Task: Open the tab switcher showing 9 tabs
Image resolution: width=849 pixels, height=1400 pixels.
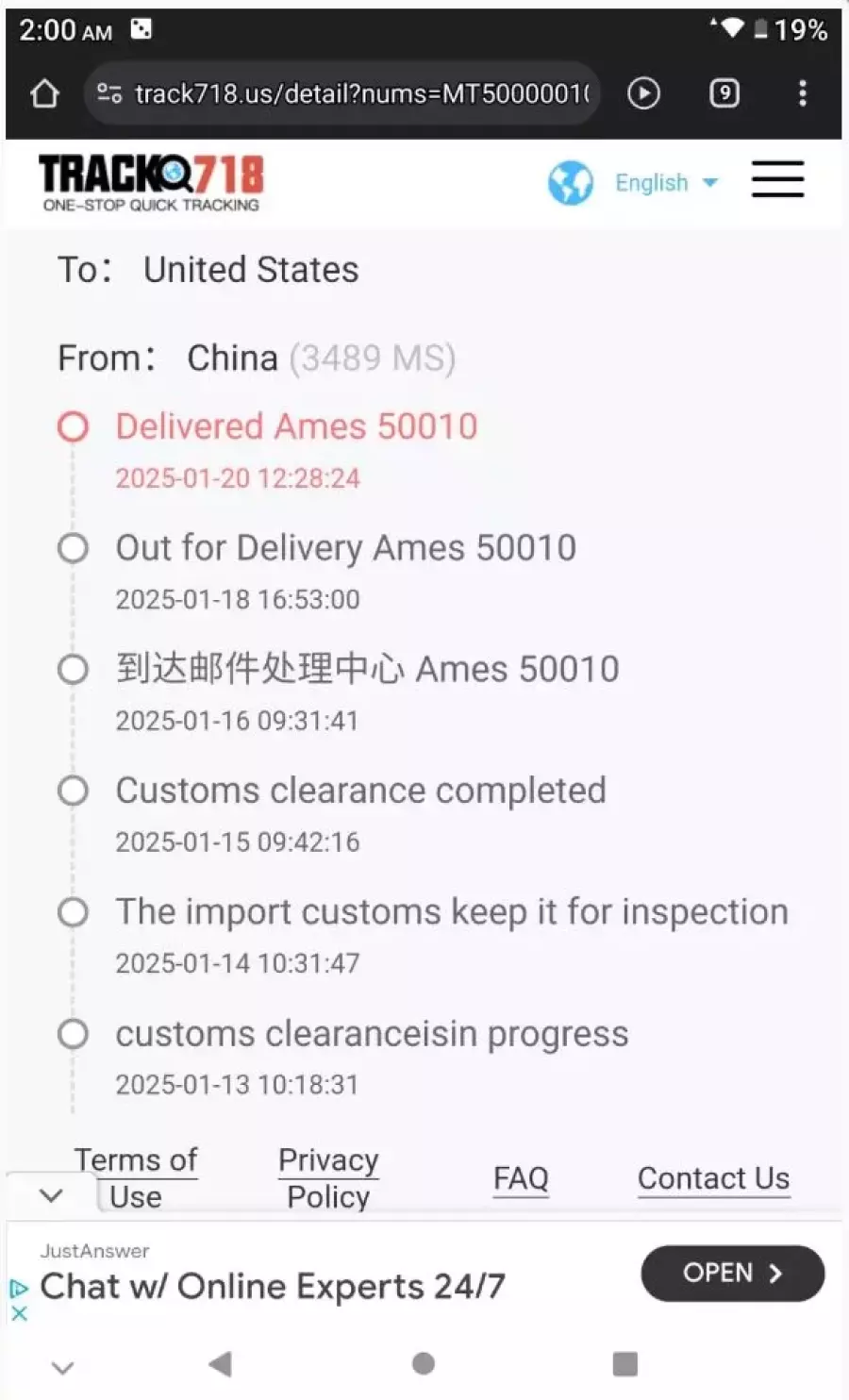Action: pyautogui.click(x=724, y=93)
